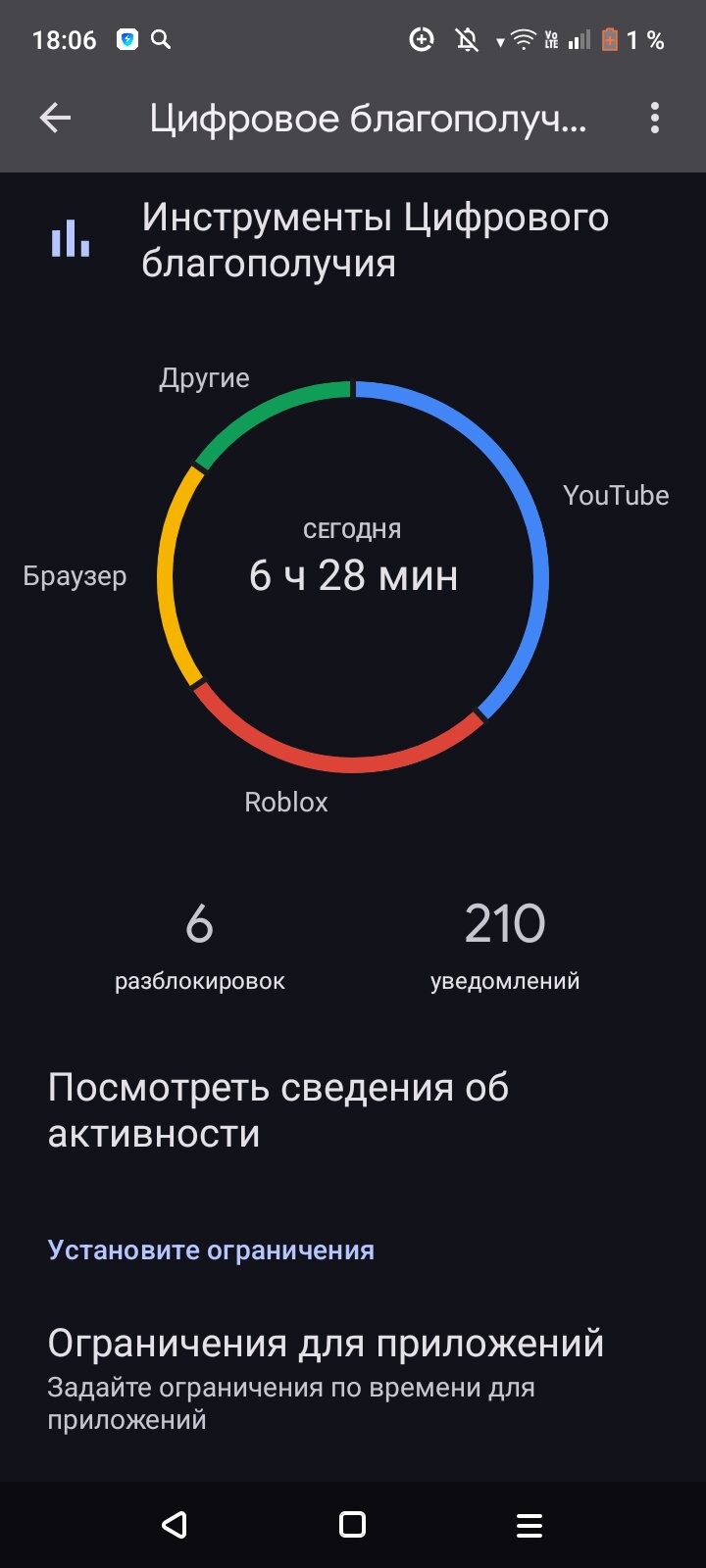View the 6 разблокировок unlocks count
Screen dimensions: 706x1568
coord(200,943)
